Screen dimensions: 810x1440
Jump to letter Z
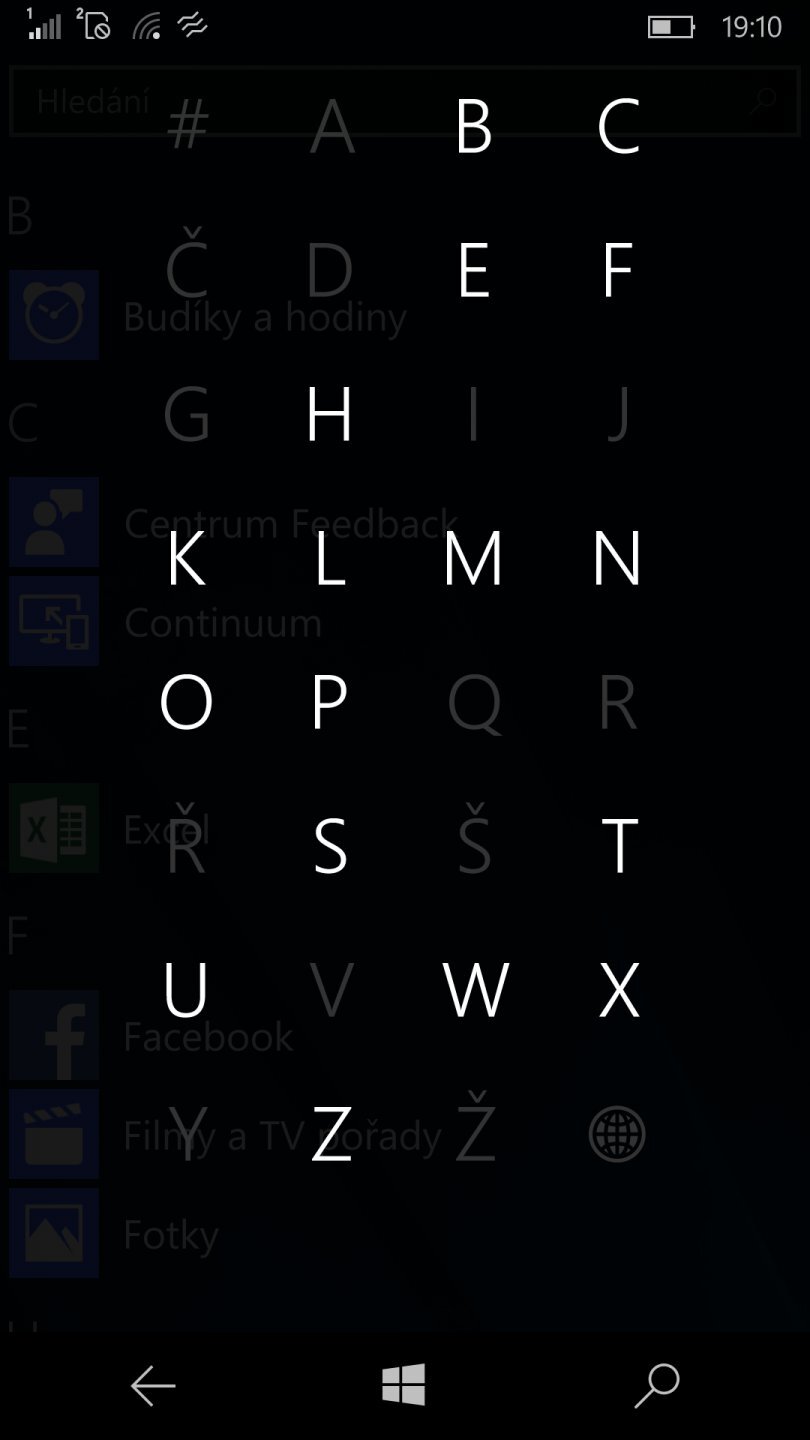(333, 1134)
